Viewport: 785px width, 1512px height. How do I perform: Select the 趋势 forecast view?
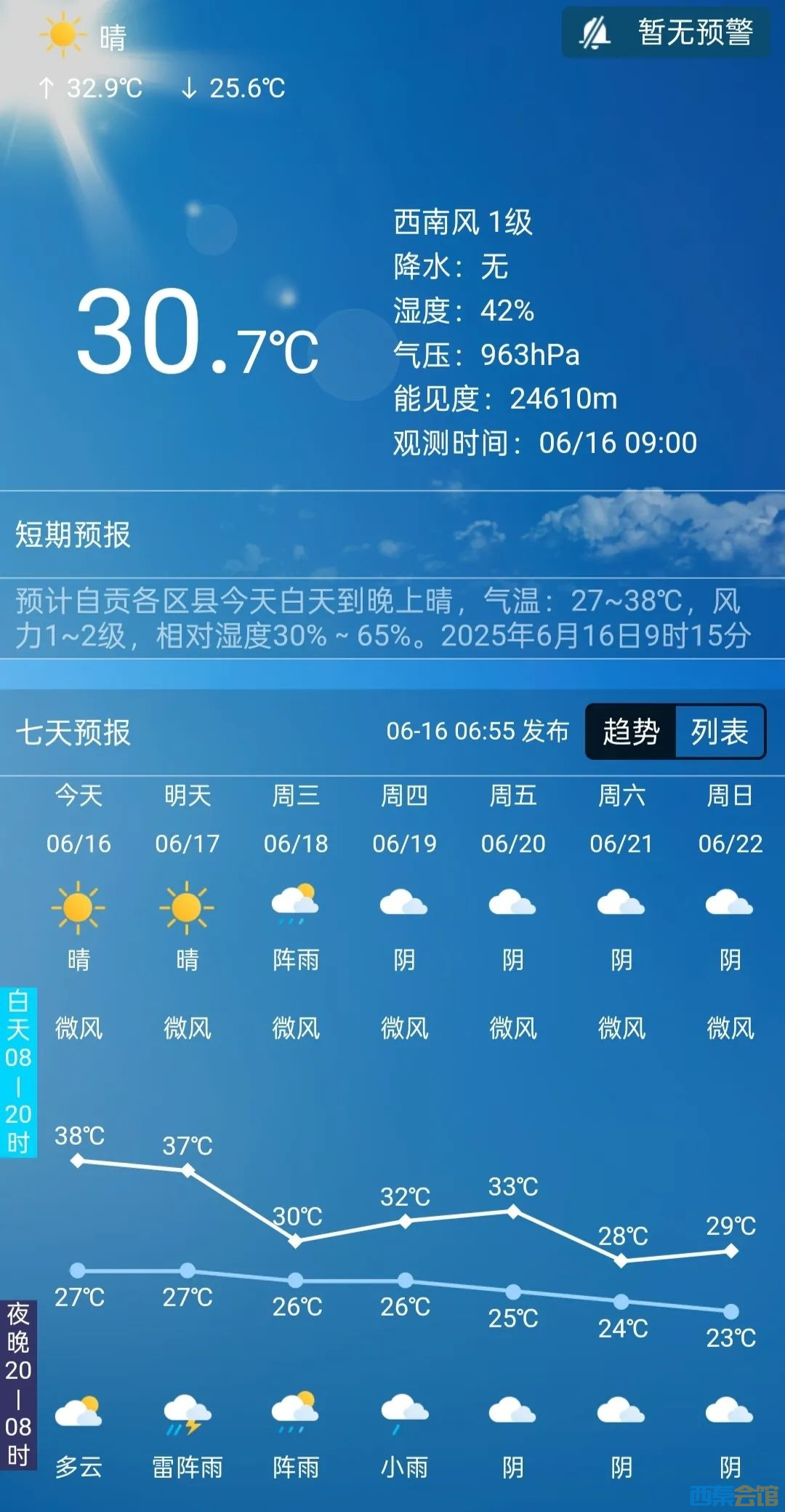coord(631,732)
